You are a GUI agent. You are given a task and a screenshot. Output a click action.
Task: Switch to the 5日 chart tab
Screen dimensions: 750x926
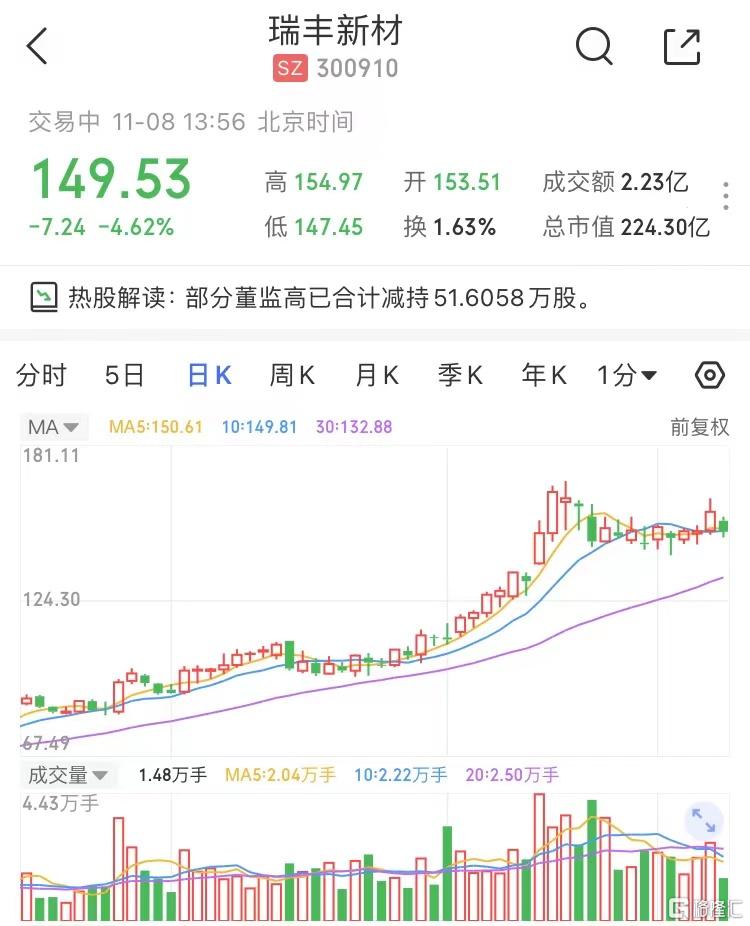125,375
